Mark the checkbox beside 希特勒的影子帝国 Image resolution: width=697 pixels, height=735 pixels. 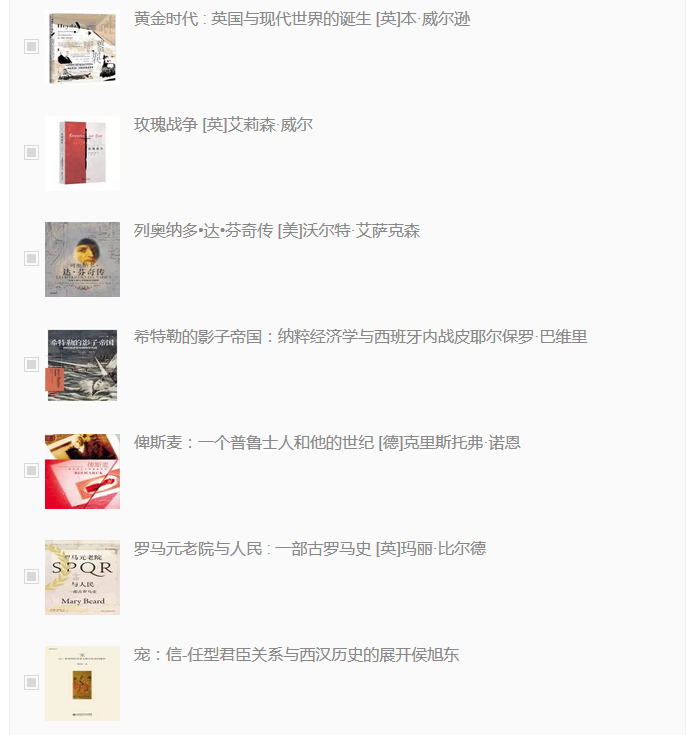[x=32, y=365]
